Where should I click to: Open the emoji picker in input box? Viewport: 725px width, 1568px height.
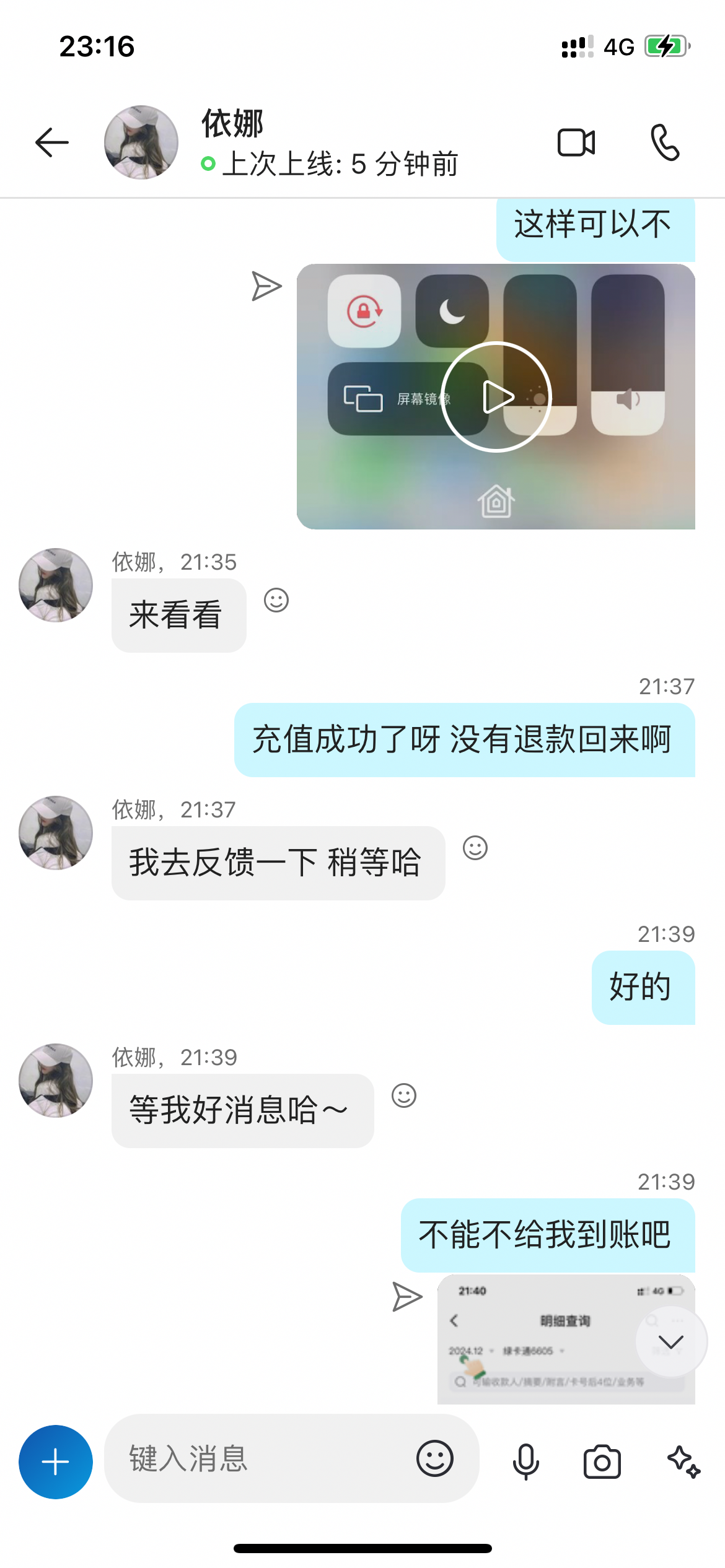[435, 1458]
